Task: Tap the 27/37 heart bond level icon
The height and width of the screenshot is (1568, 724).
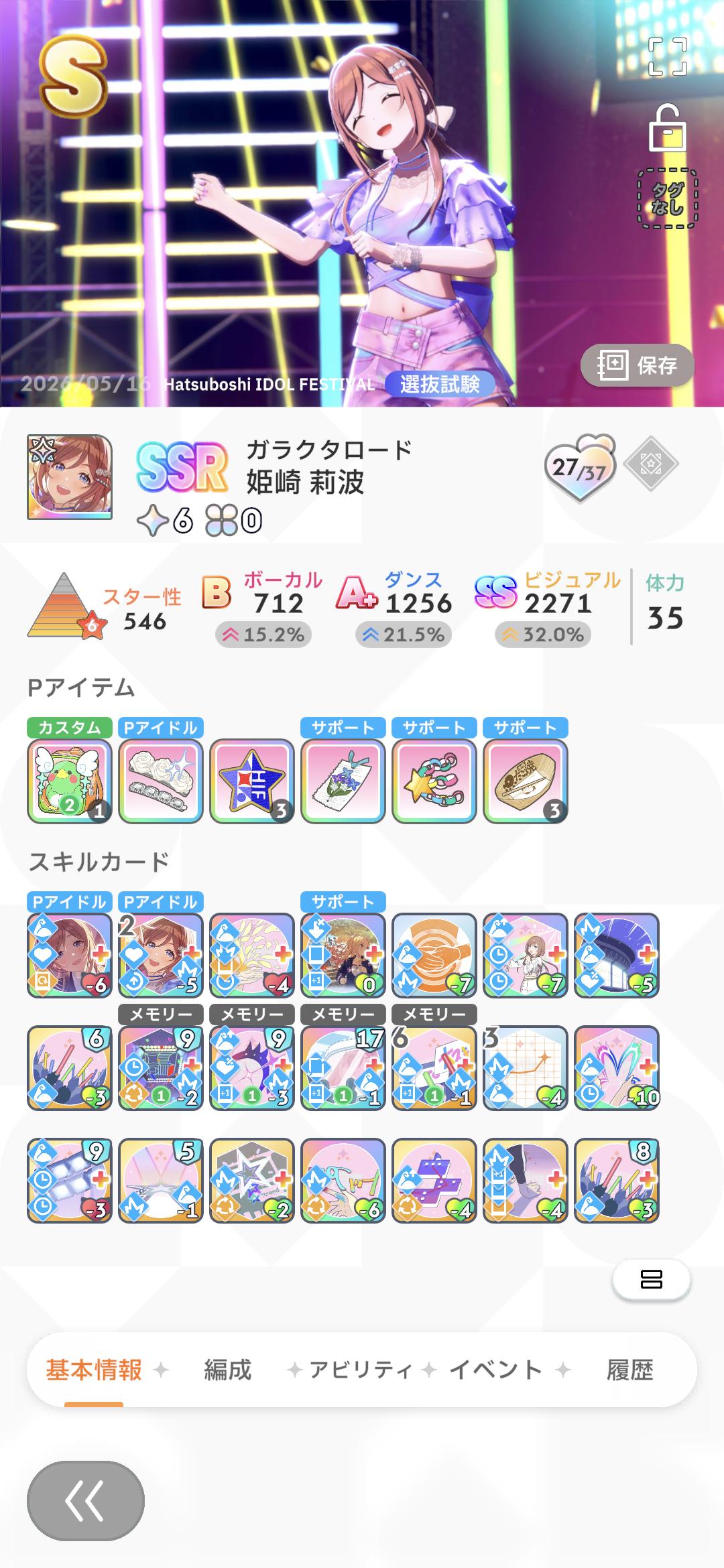Action: (580, 468)
